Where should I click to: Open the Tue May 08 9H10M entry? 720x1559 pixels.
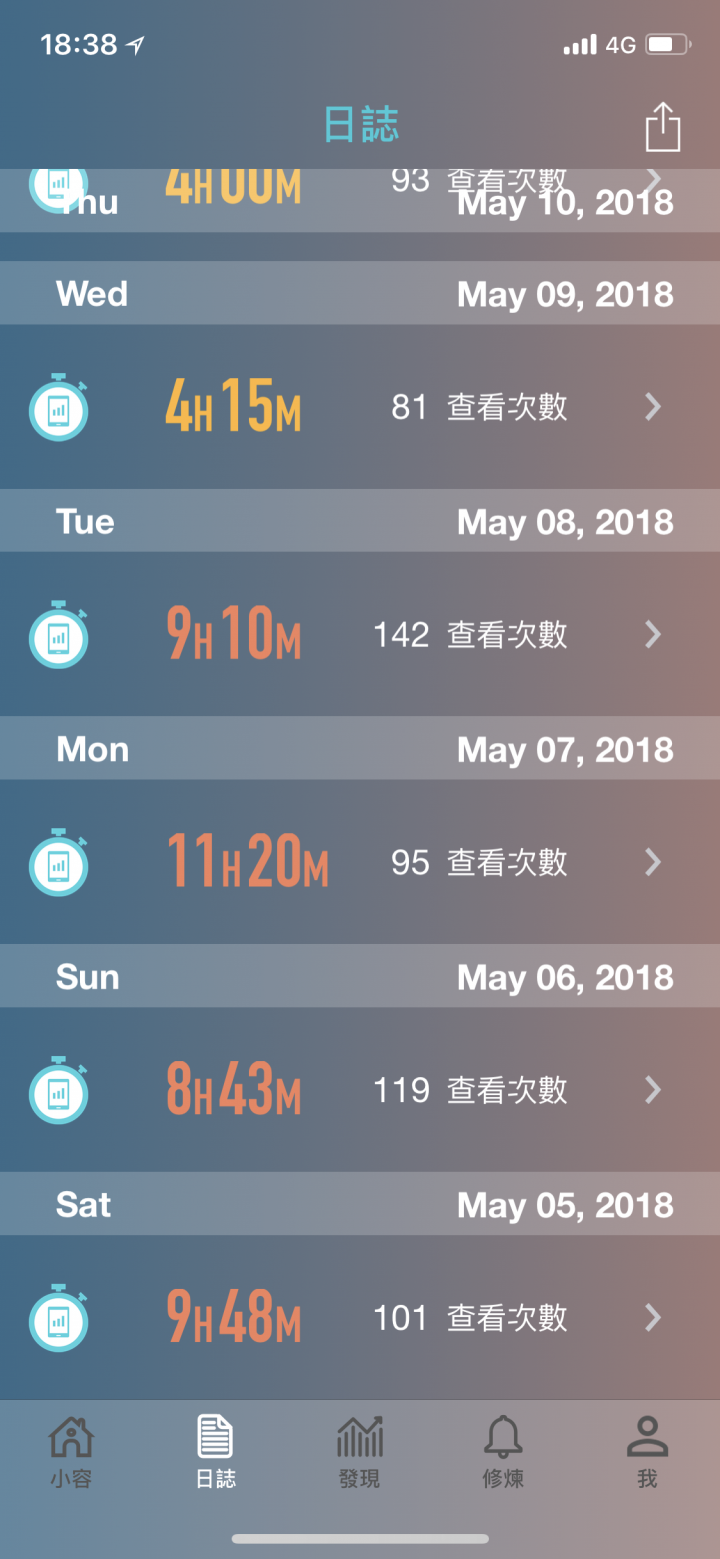pos(360,634)
